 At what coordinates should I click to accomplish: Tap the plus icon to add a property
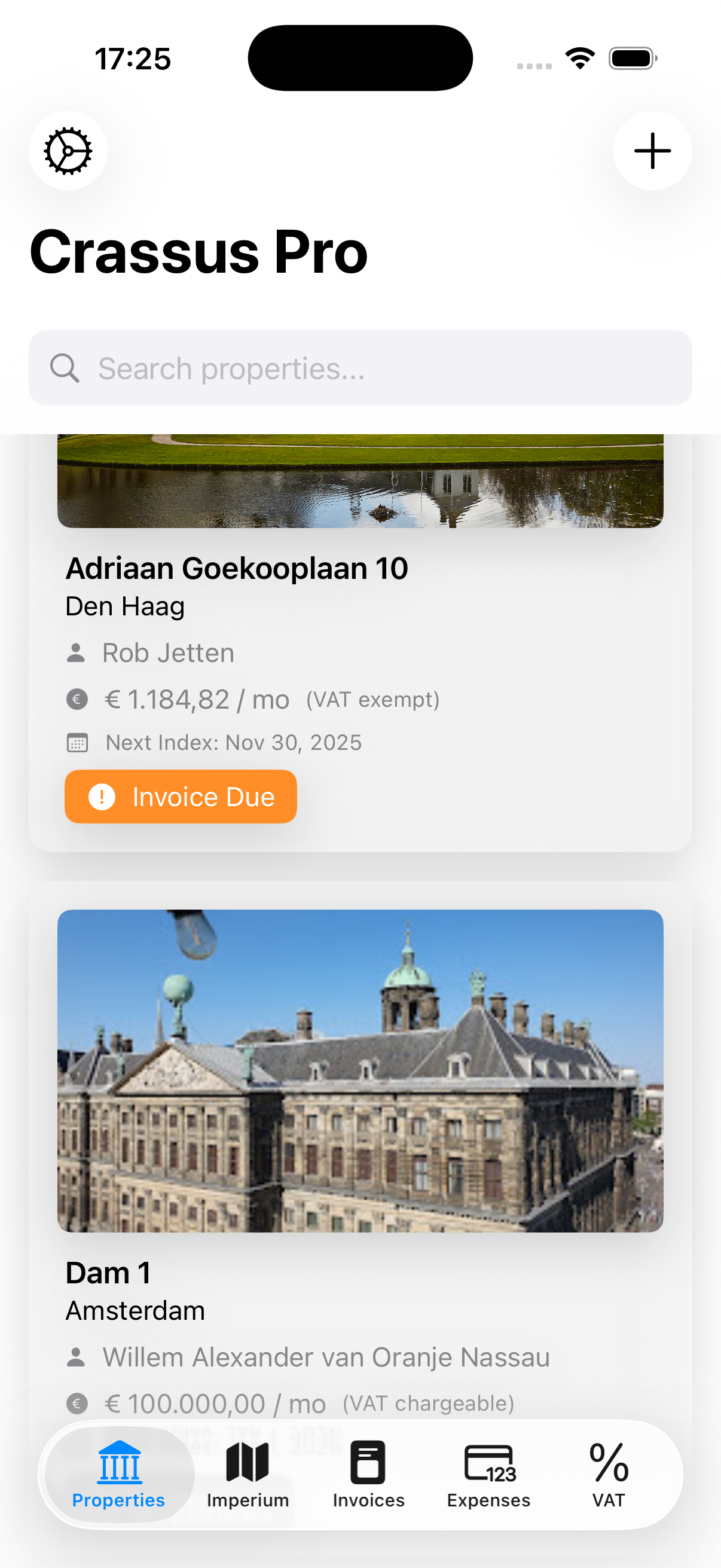[652, 151]
